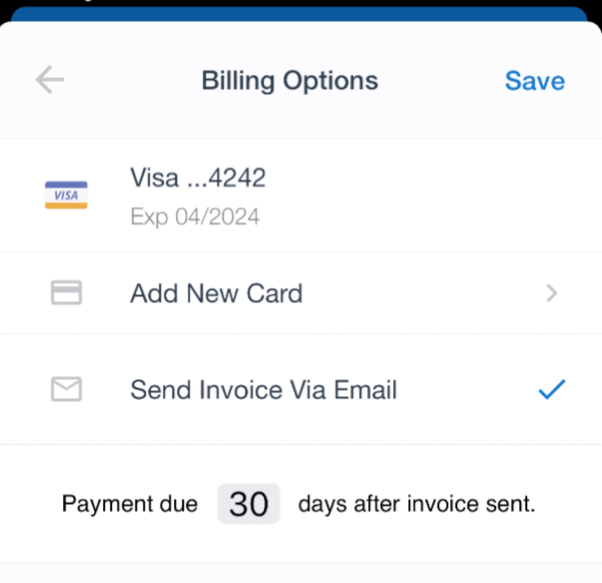Save the billing options

click(x=534, y=81)
